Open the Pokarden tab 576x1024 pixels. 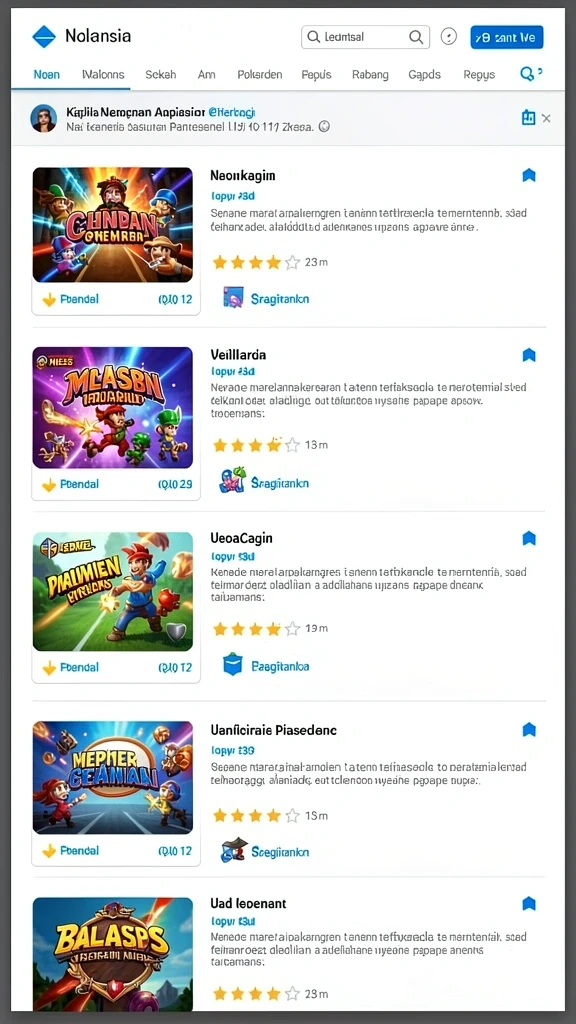click(260, 74)
